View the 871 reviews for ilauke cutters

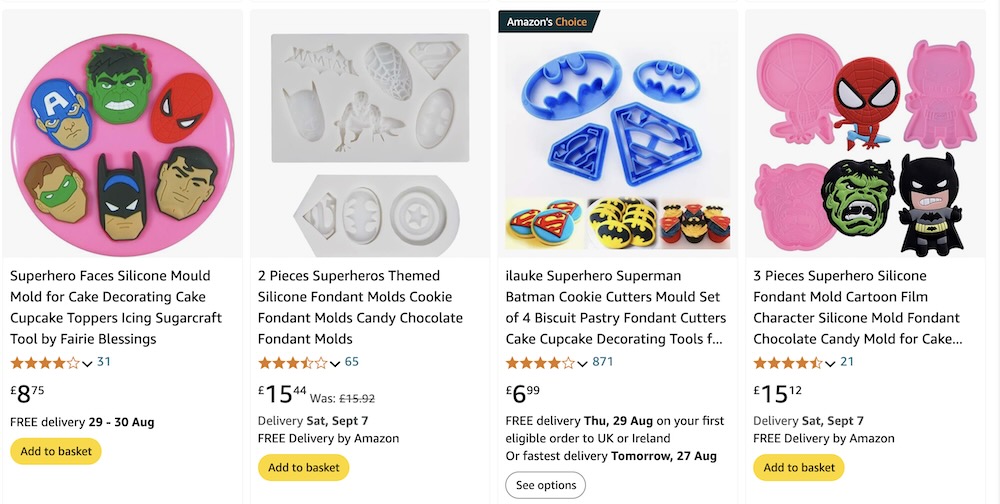[x=603, y=362]
